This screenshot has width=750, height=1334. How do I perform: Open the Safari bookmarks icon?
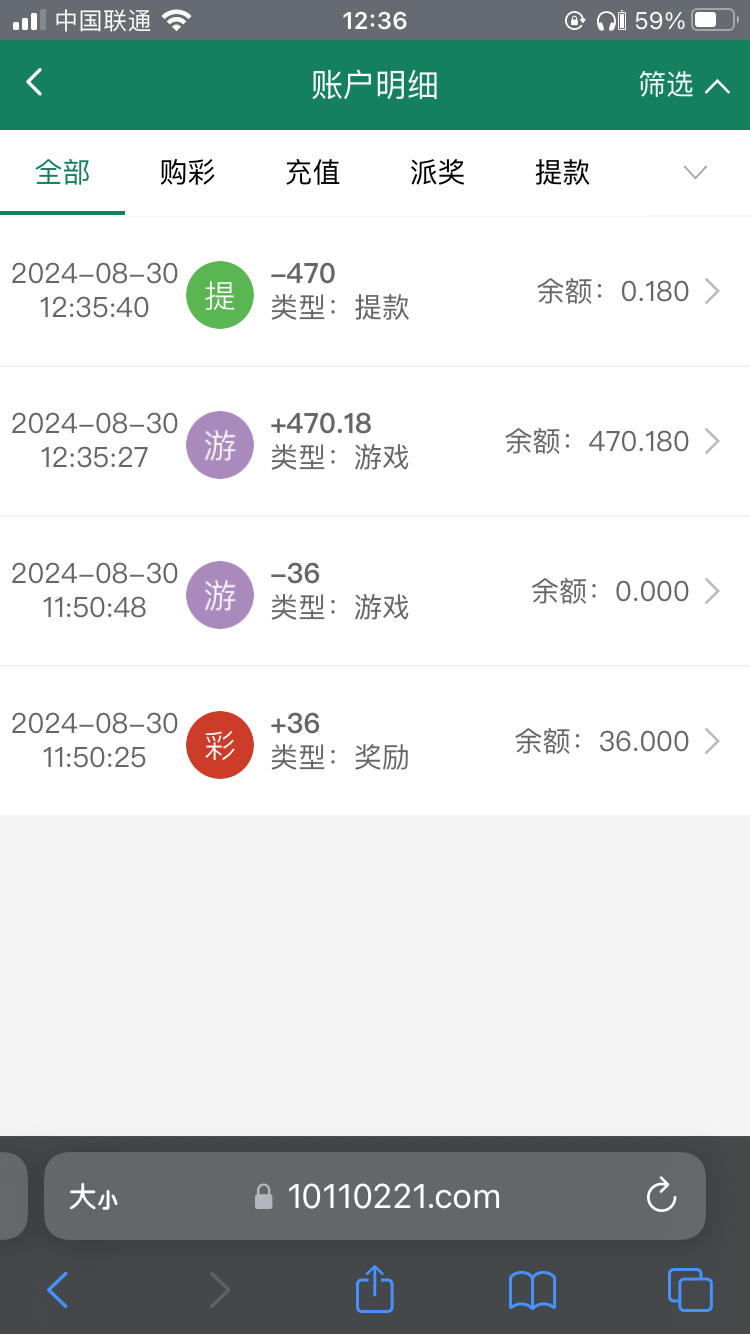tap(532, 1290)
